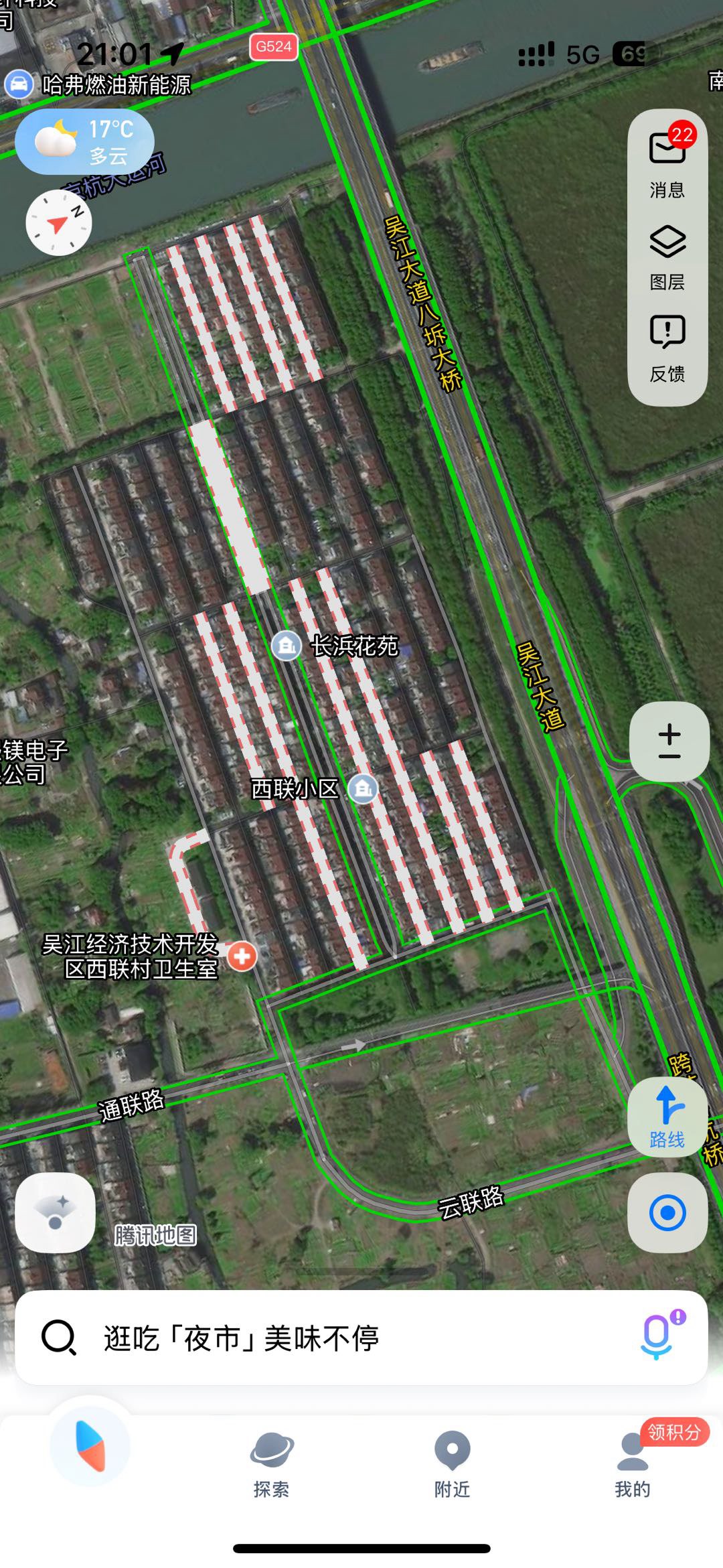
Task: Tap the compass to reset map orientation
Action: 59,223
